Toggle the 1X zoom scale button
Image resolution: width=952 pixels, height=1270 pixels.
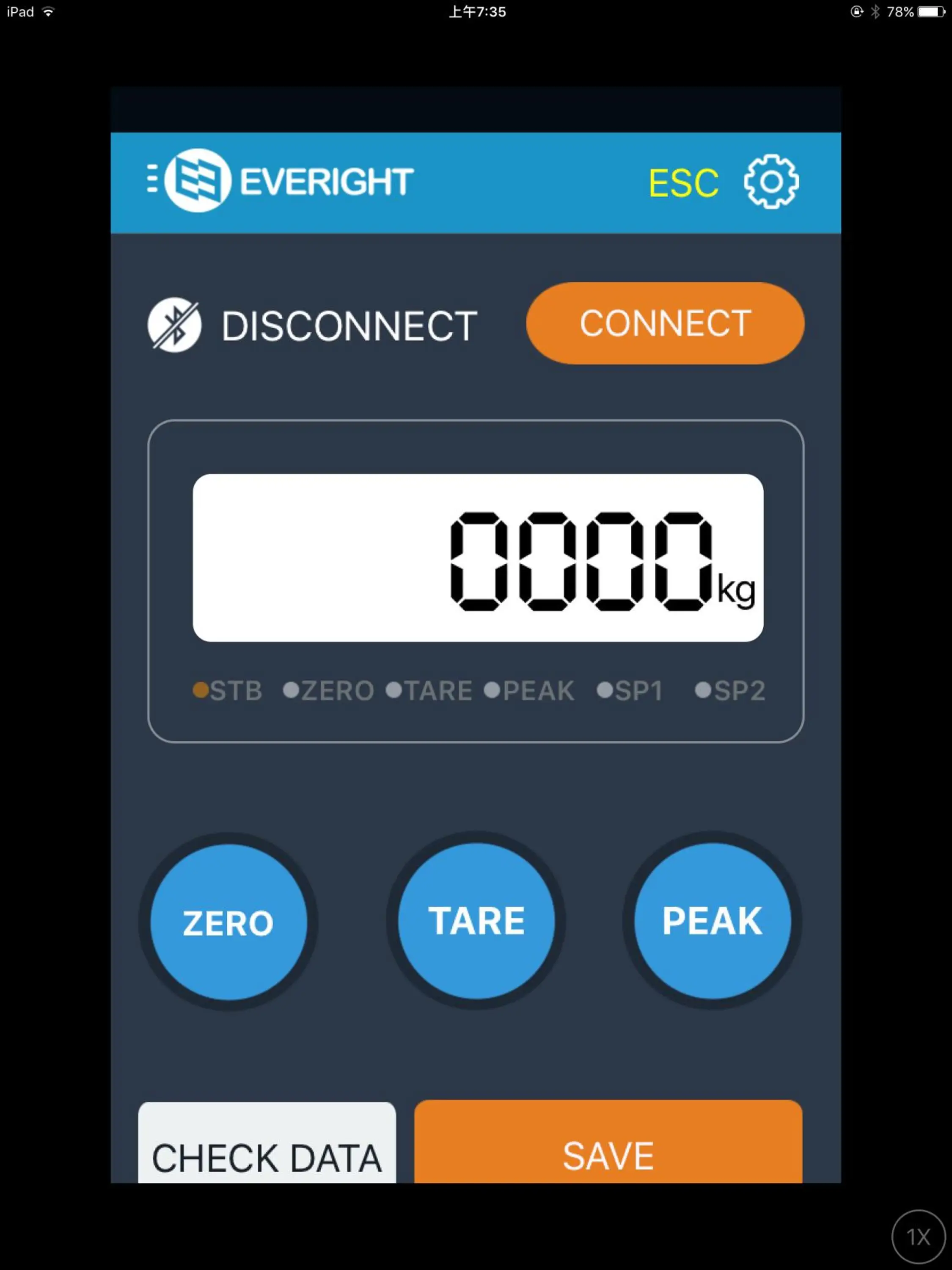[918, 1237]
